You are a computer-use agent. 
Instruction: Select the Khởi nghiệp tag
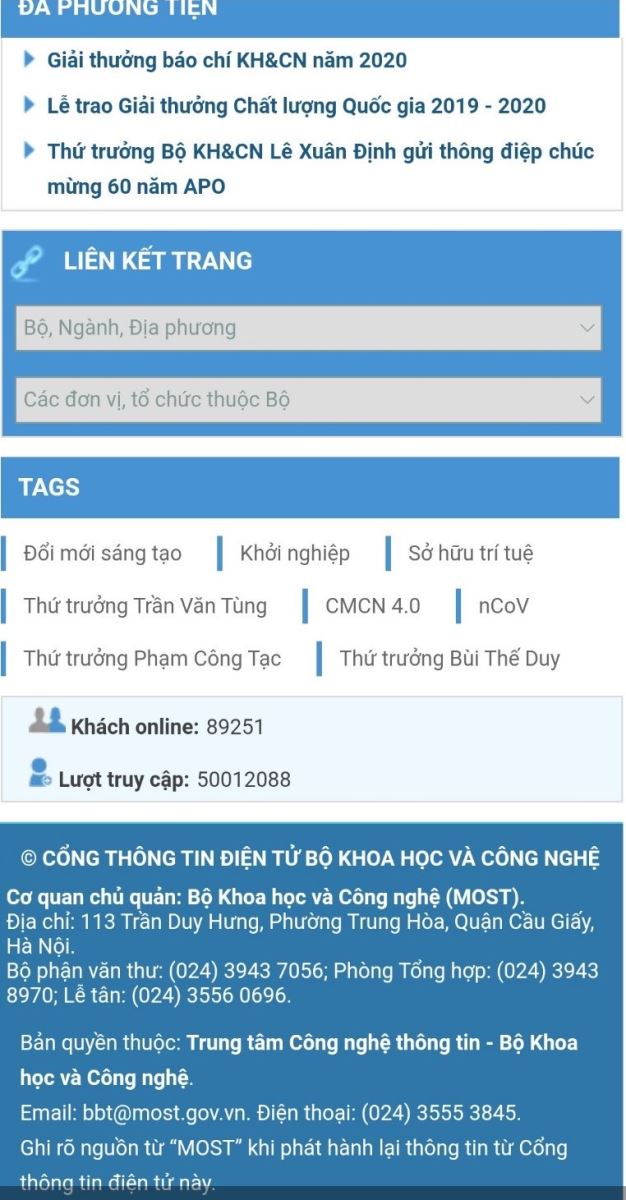coord(295,553)
